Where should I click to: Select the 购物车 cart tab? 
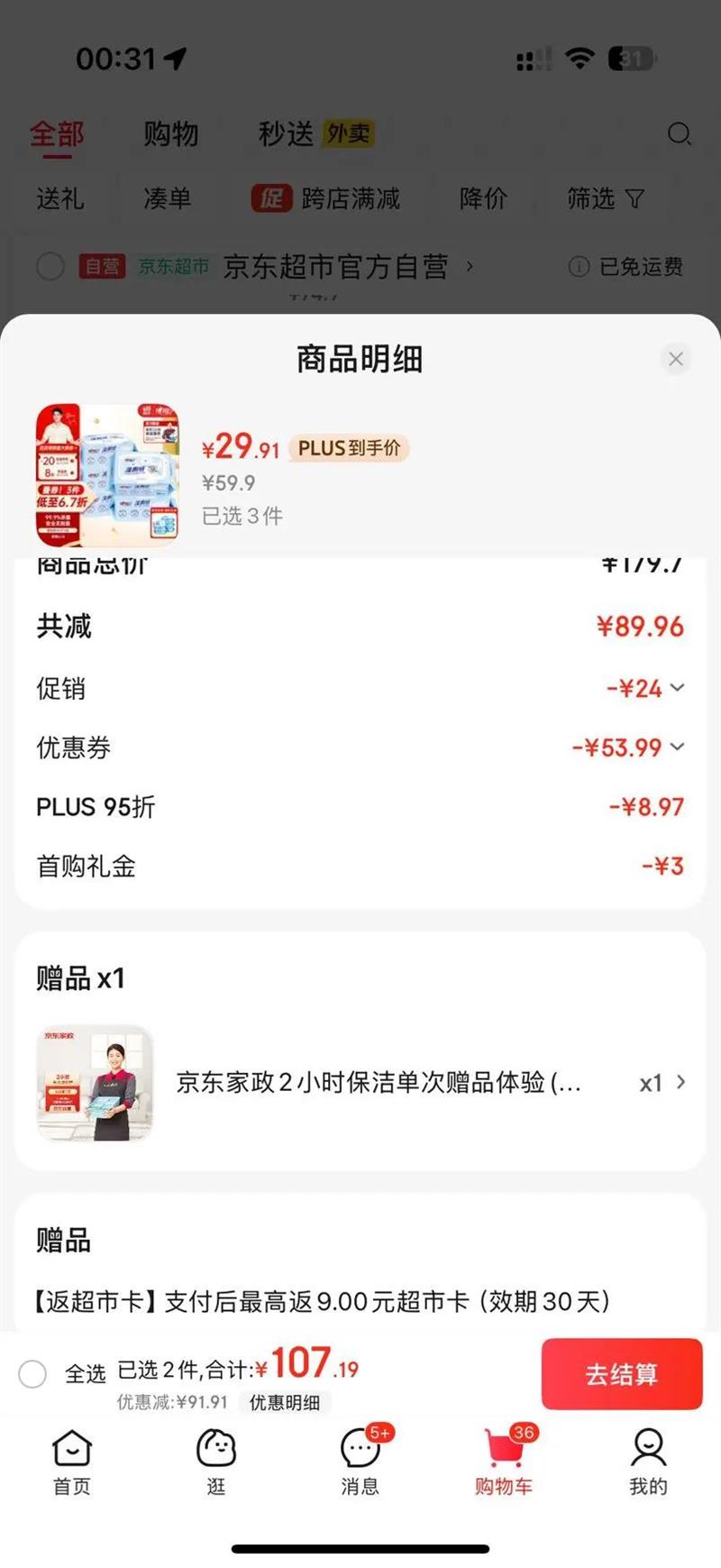(x=505, y=1462)
